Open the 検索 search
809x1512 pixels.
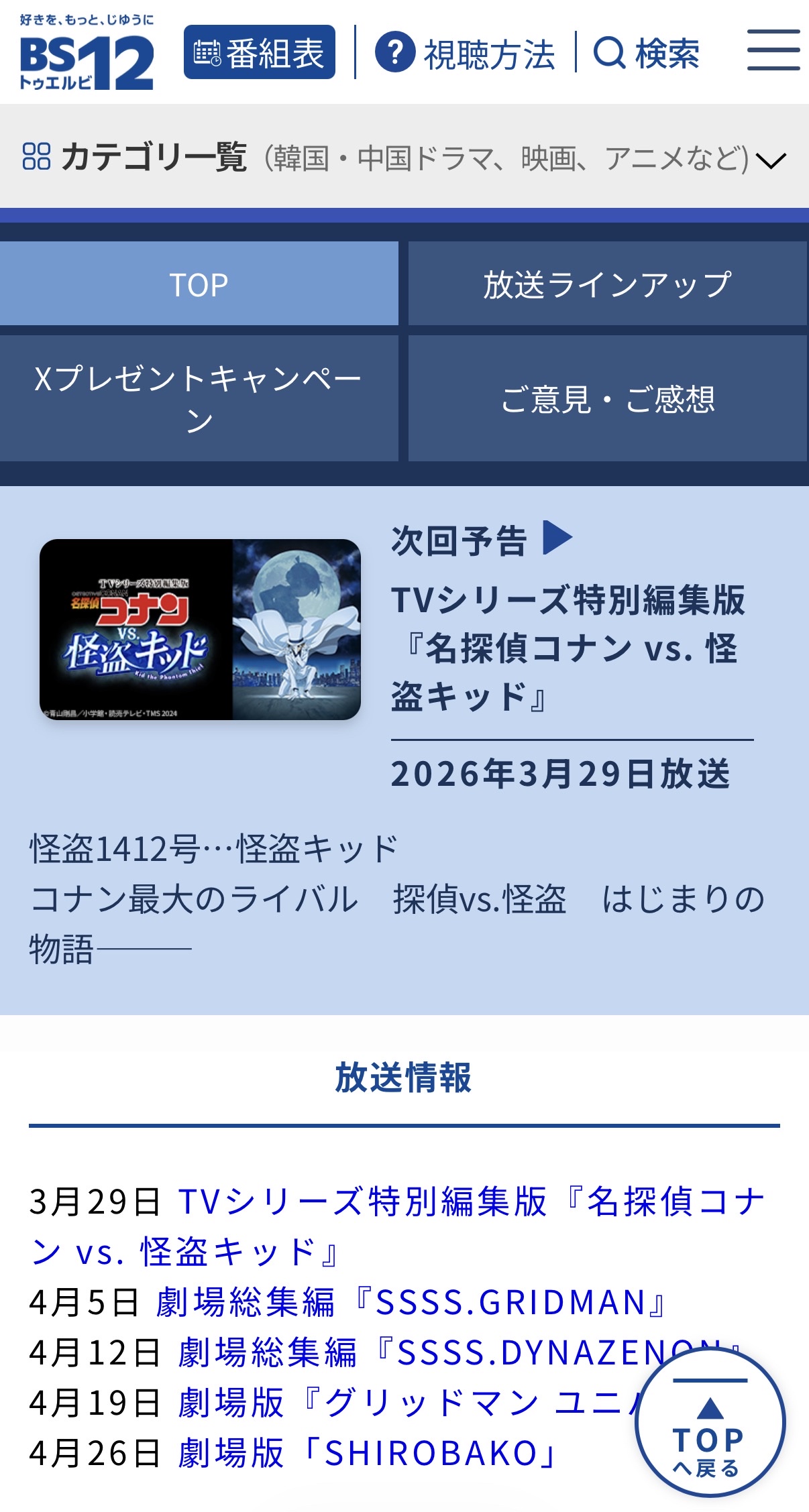[x=647, y=54]
